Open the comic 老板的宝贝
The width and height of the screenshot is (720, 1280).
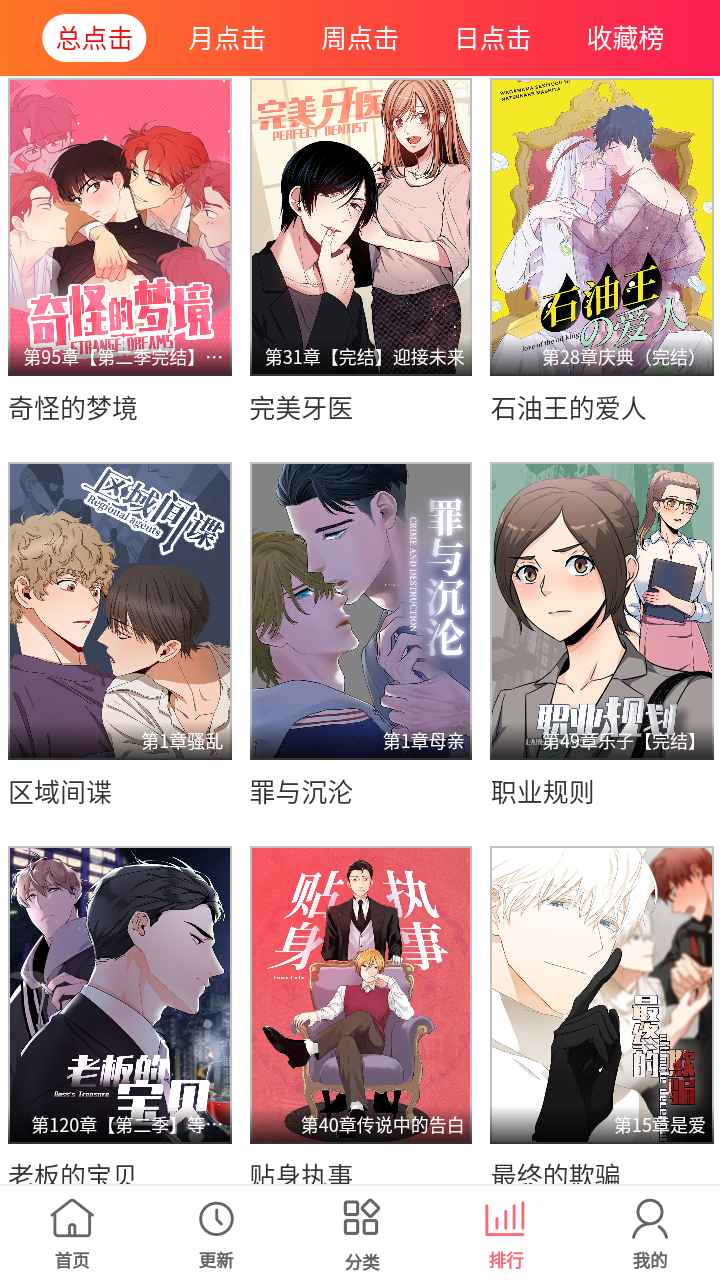(120, 995)
